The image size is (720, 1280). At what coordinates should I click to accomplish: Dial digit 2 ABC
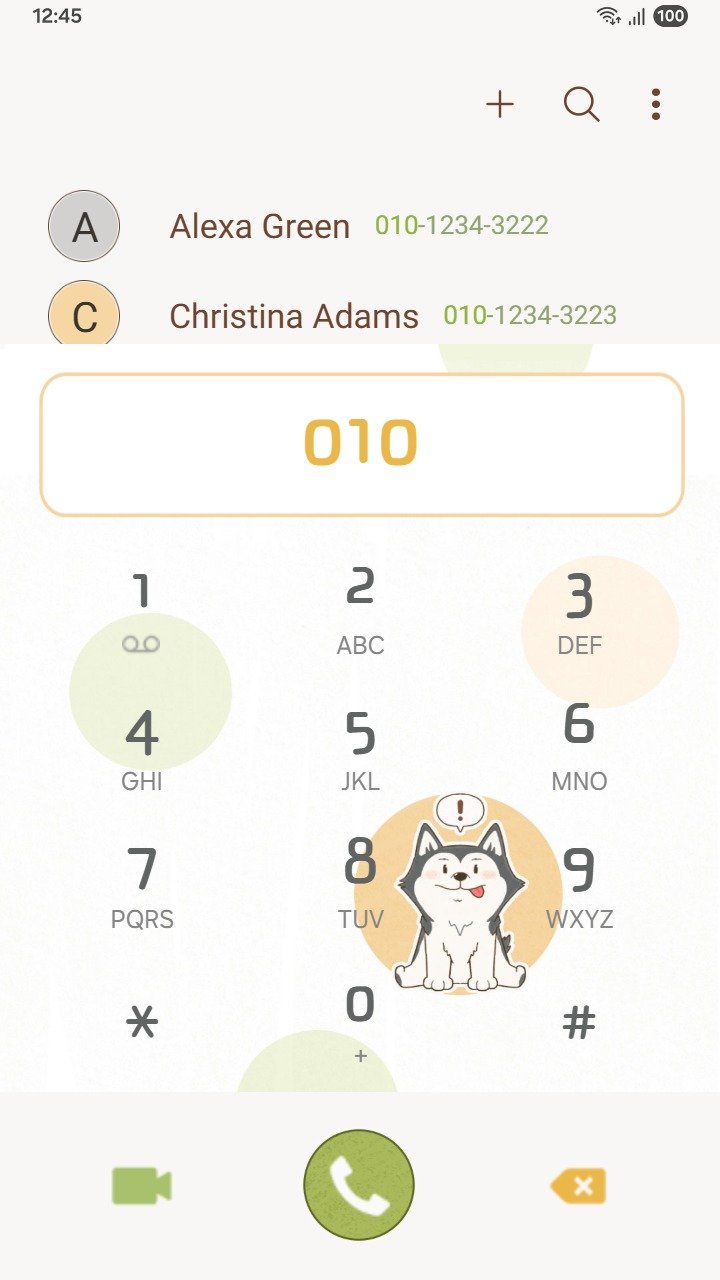pos(360,607)
